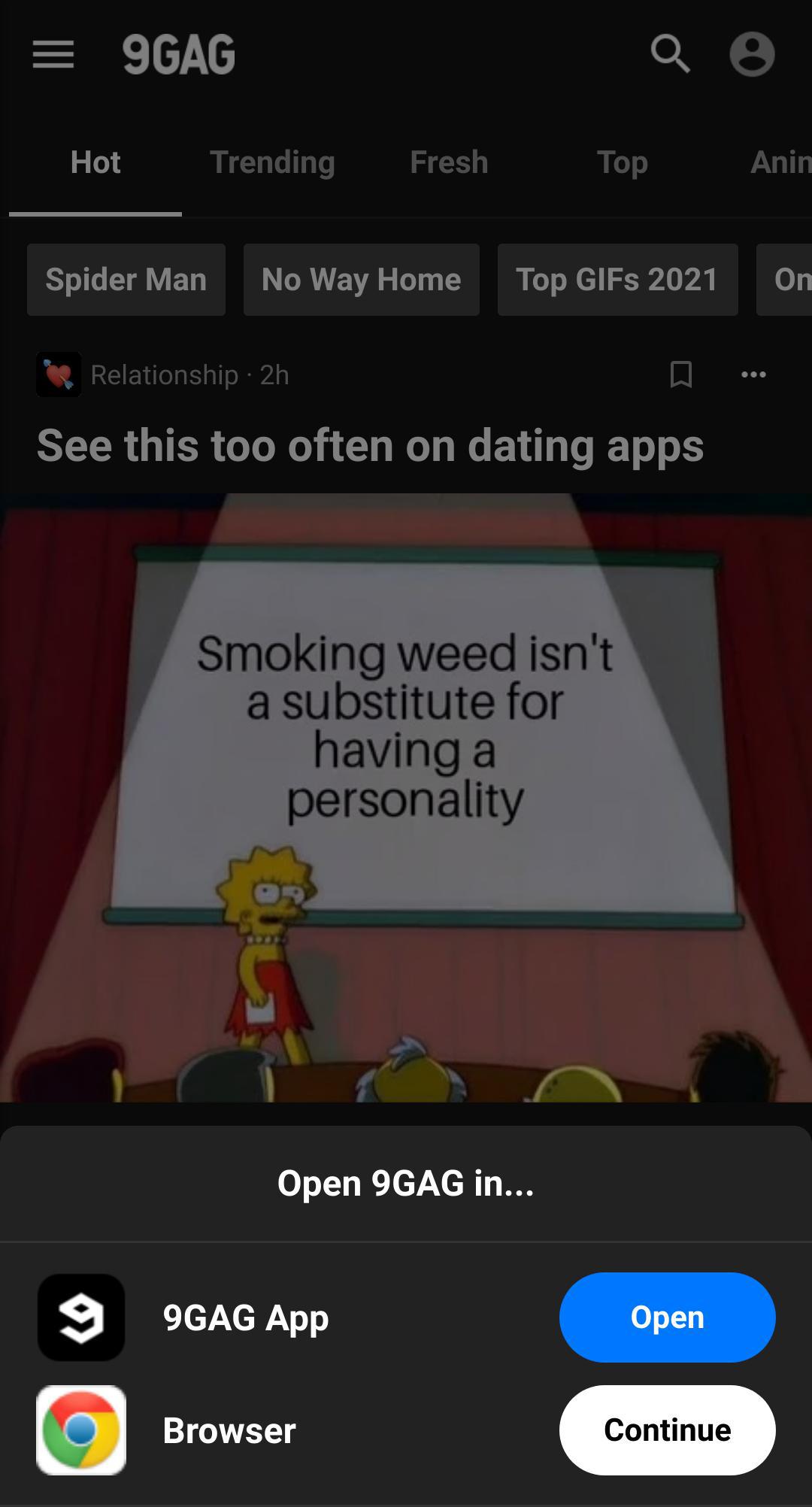Switch to the Fresh tab
Viewport: 812px width, 1507px height.
click(x=449, y=162)
